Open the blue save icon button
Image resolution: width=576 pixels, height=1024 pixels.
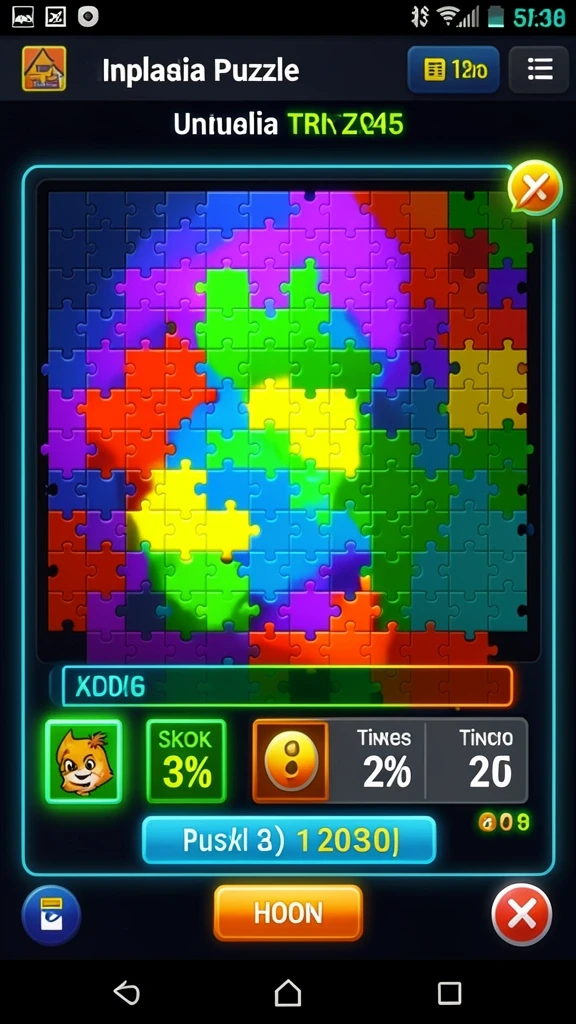coord(51,915)
